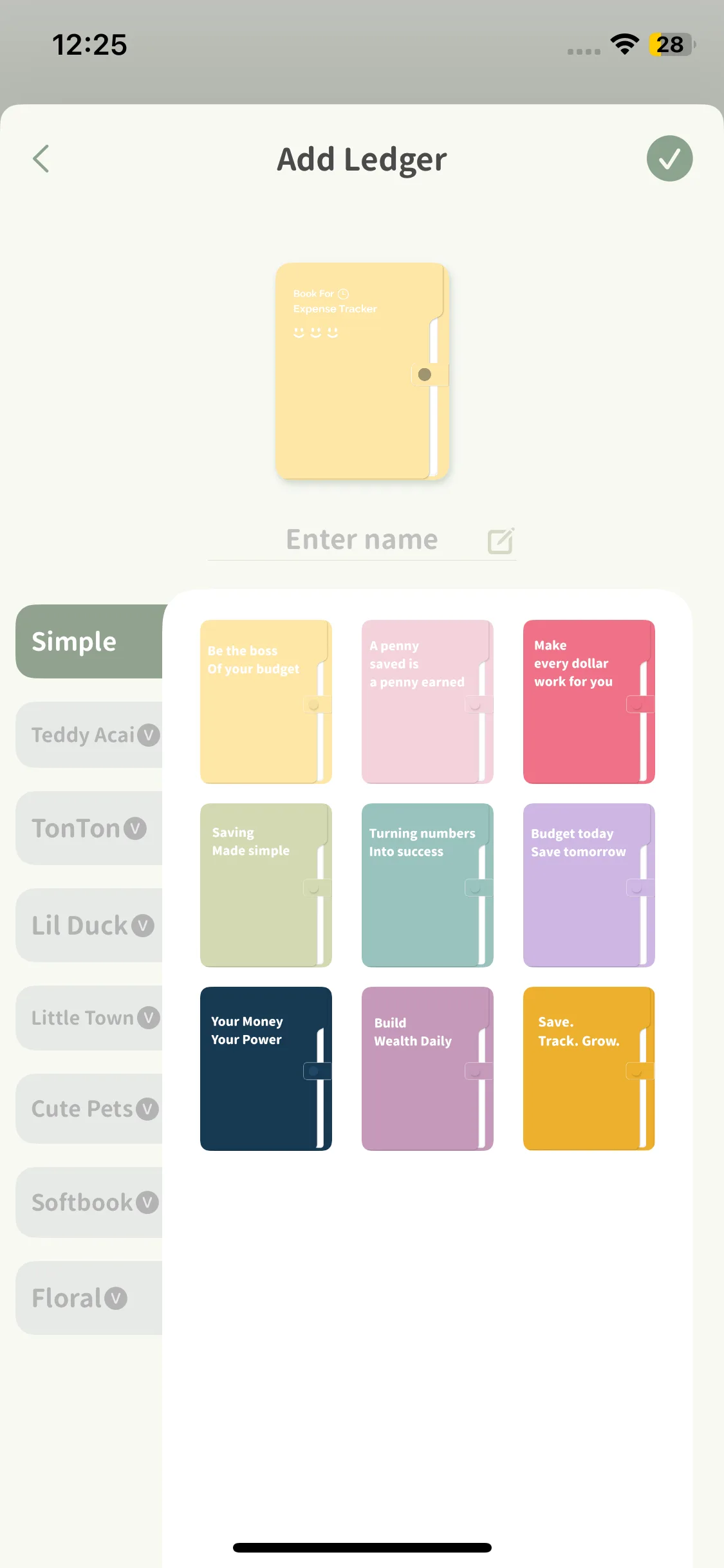Image resolution: width=724 pixels, height=1568 pixels.
Task: Tap the Simple category tab
Action: (90, 641)
